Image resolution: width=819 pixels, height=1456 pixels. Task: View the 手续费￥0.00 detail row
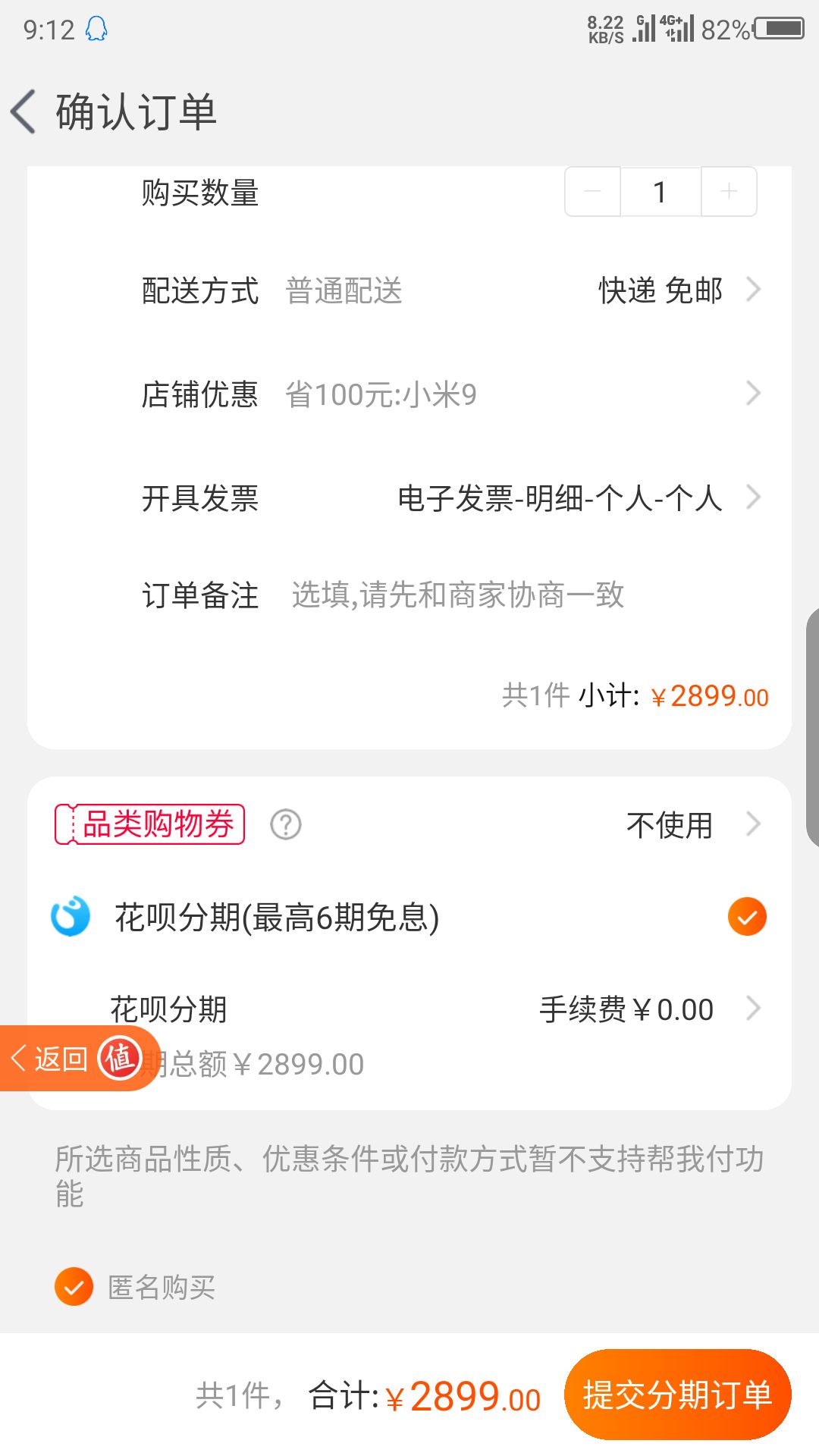624,1009
